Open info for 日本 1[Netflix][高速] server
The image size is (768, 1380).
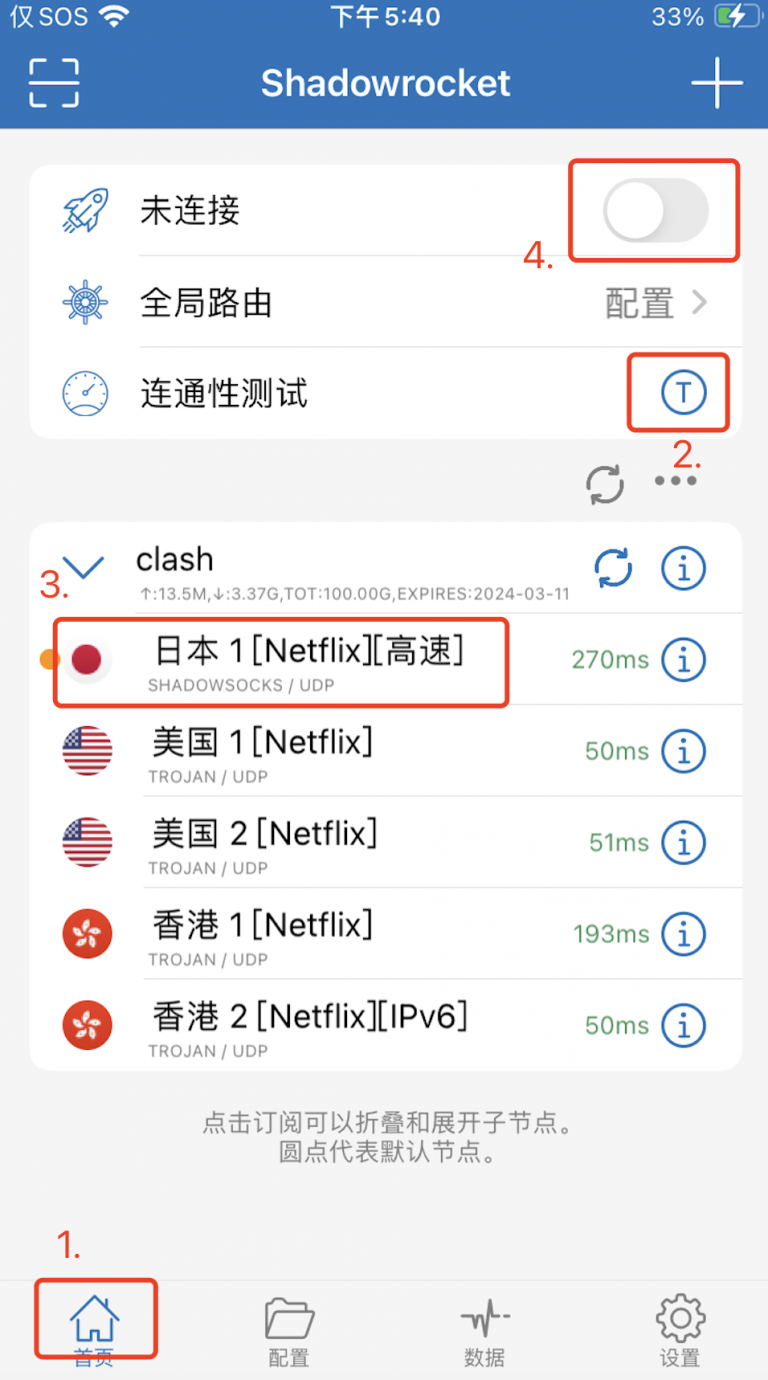(683, 660)
